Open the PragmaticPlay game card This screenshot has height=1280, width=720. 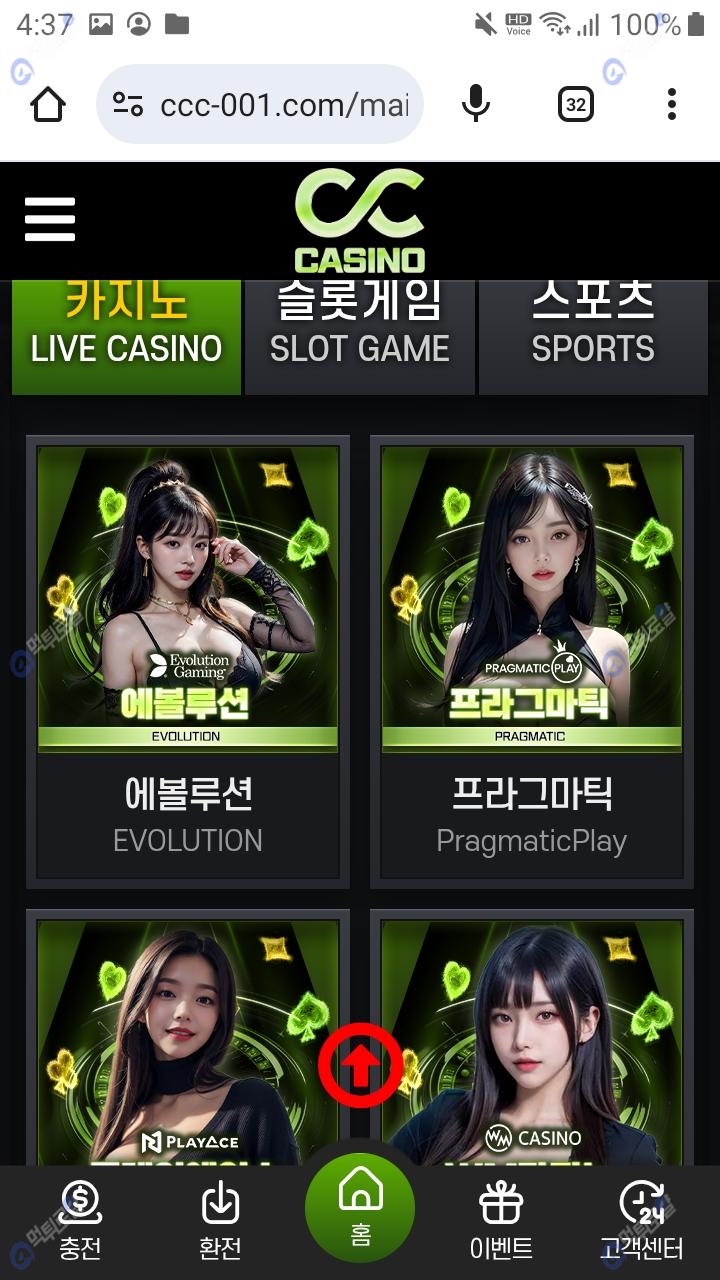point(532,660)
